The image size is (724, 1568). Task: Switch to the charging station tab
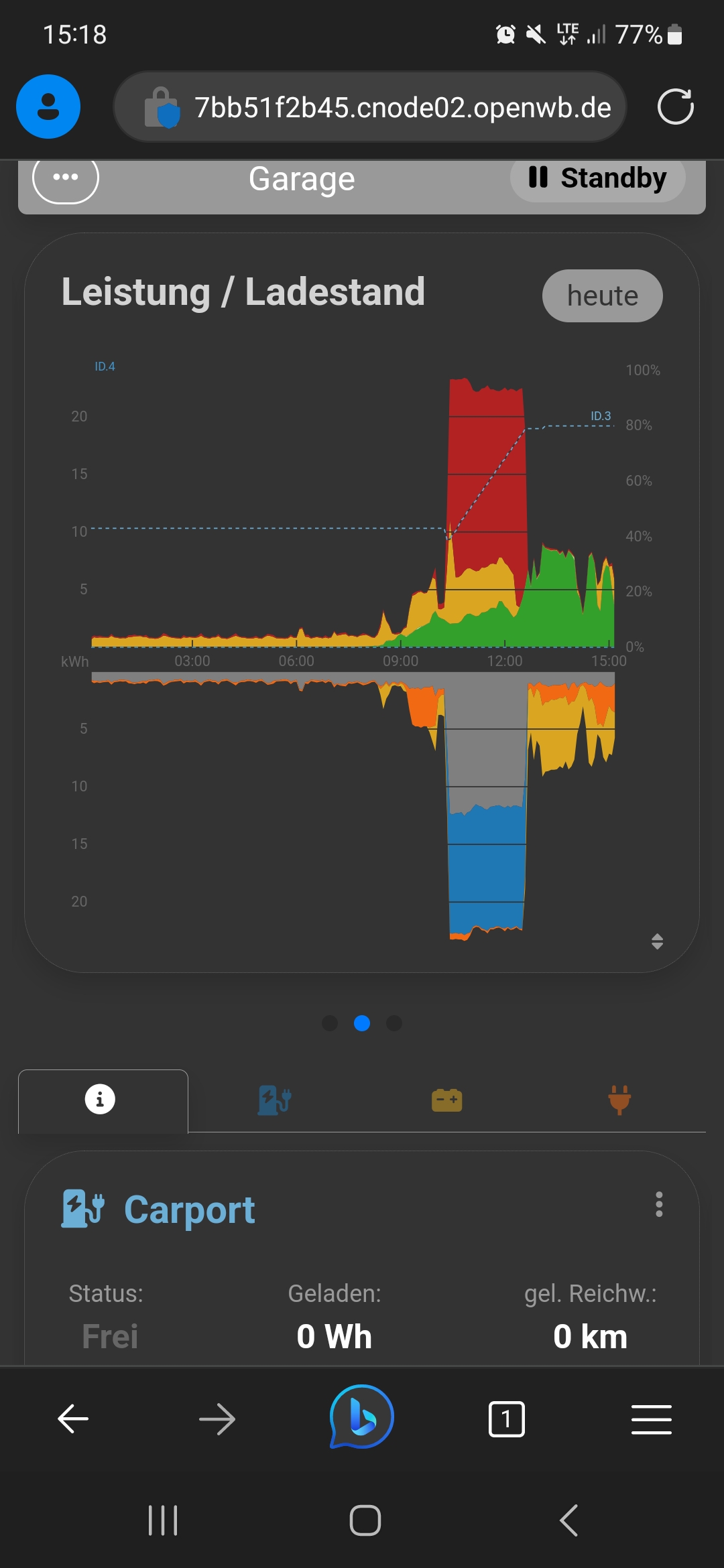point(274,1100)
